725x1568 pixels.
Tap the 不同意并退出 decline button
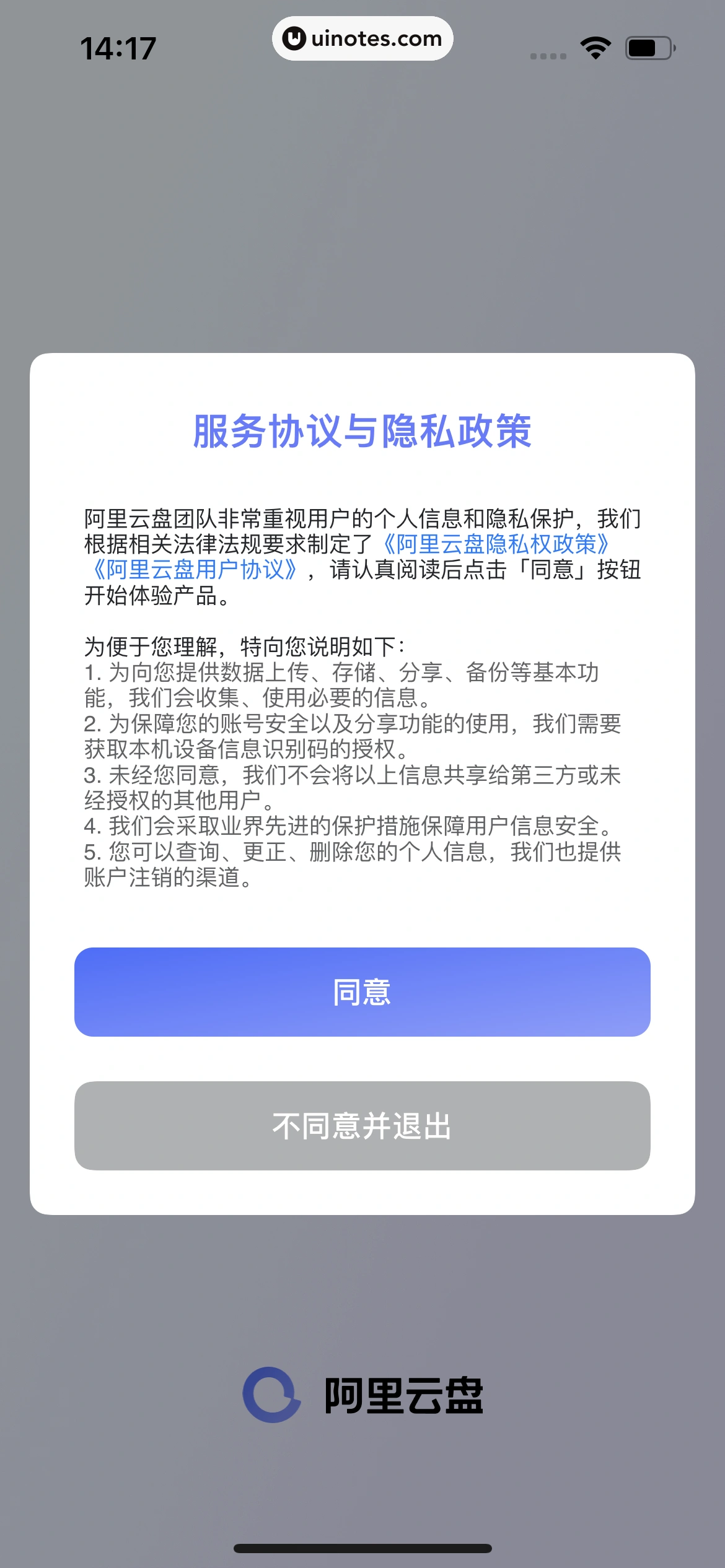(x=362, y=1126)
